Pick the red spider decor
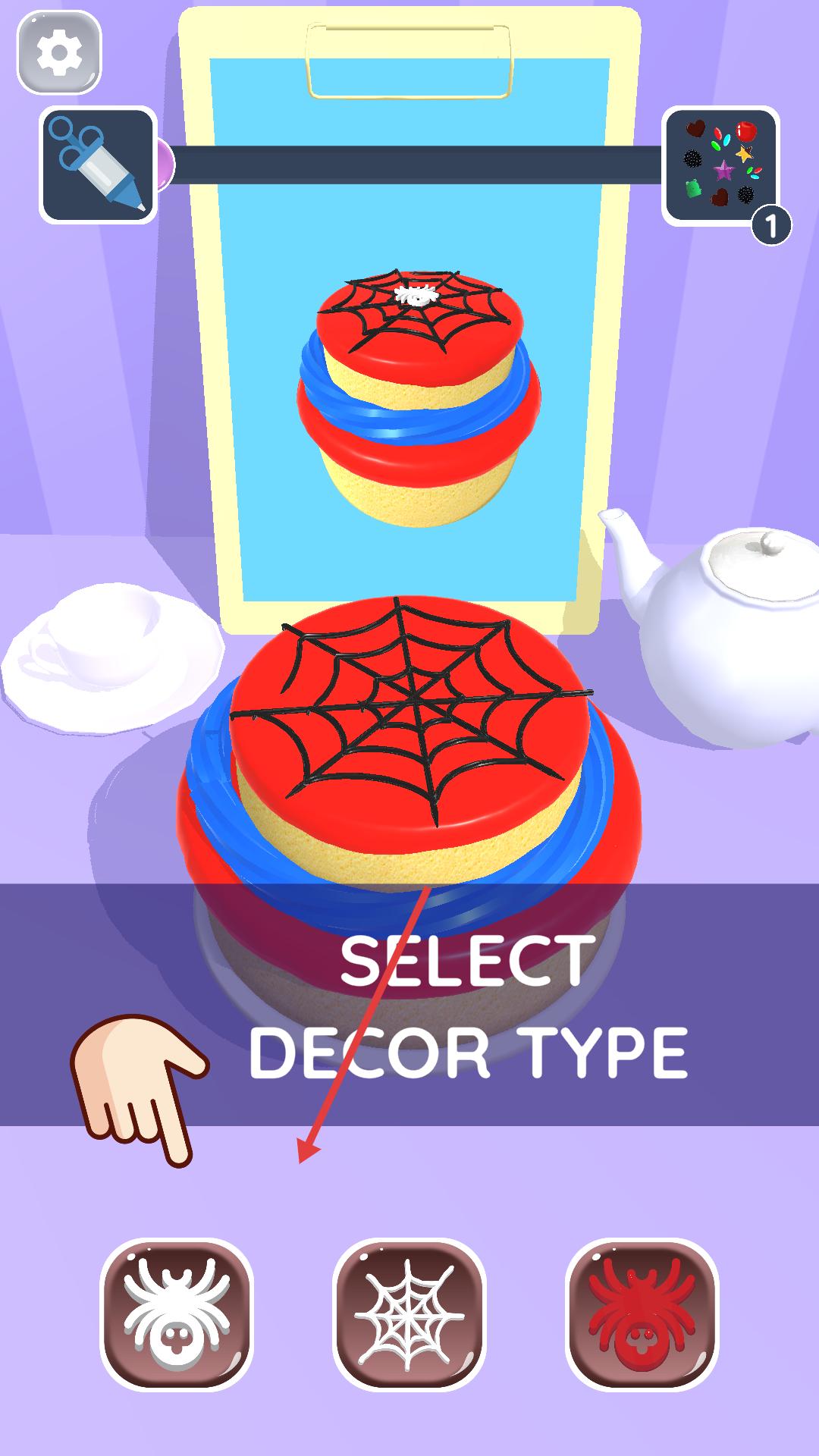Viewport: 819px width, 1456px height. pos(642,1314)
